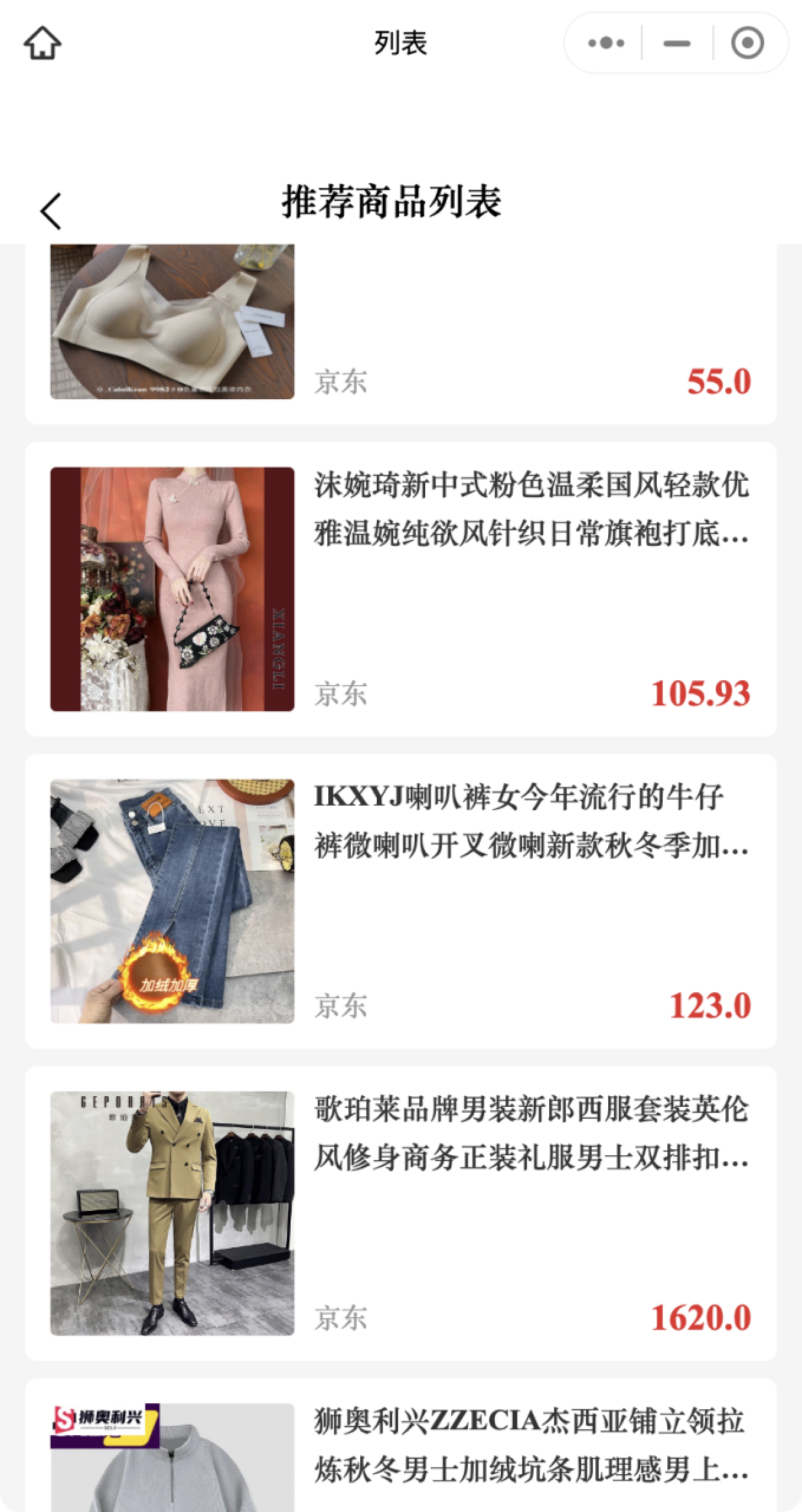
Task: Minimize the mini program
Action: pyautogui.click(x=677, y=43)
